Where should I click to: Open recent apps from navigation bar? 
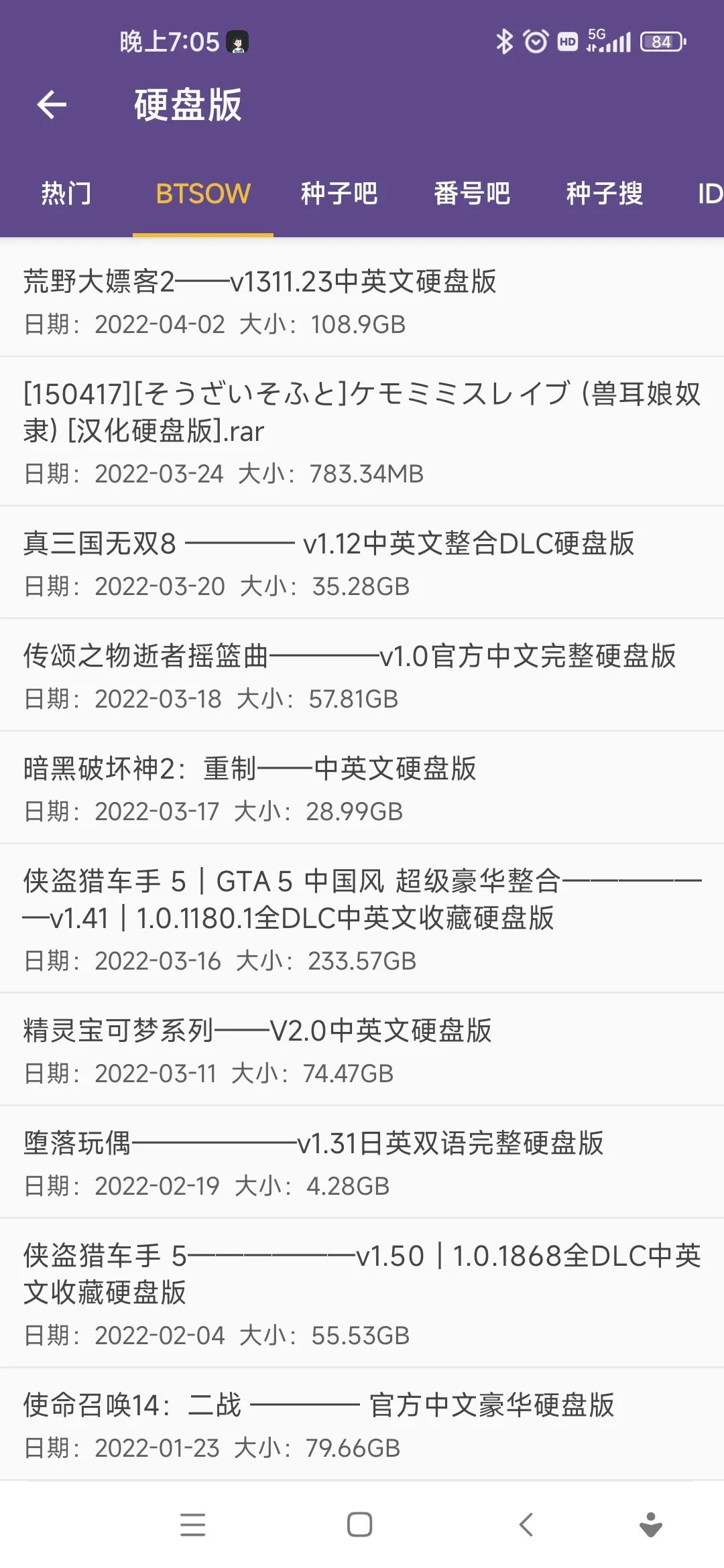click(193, 1524)
